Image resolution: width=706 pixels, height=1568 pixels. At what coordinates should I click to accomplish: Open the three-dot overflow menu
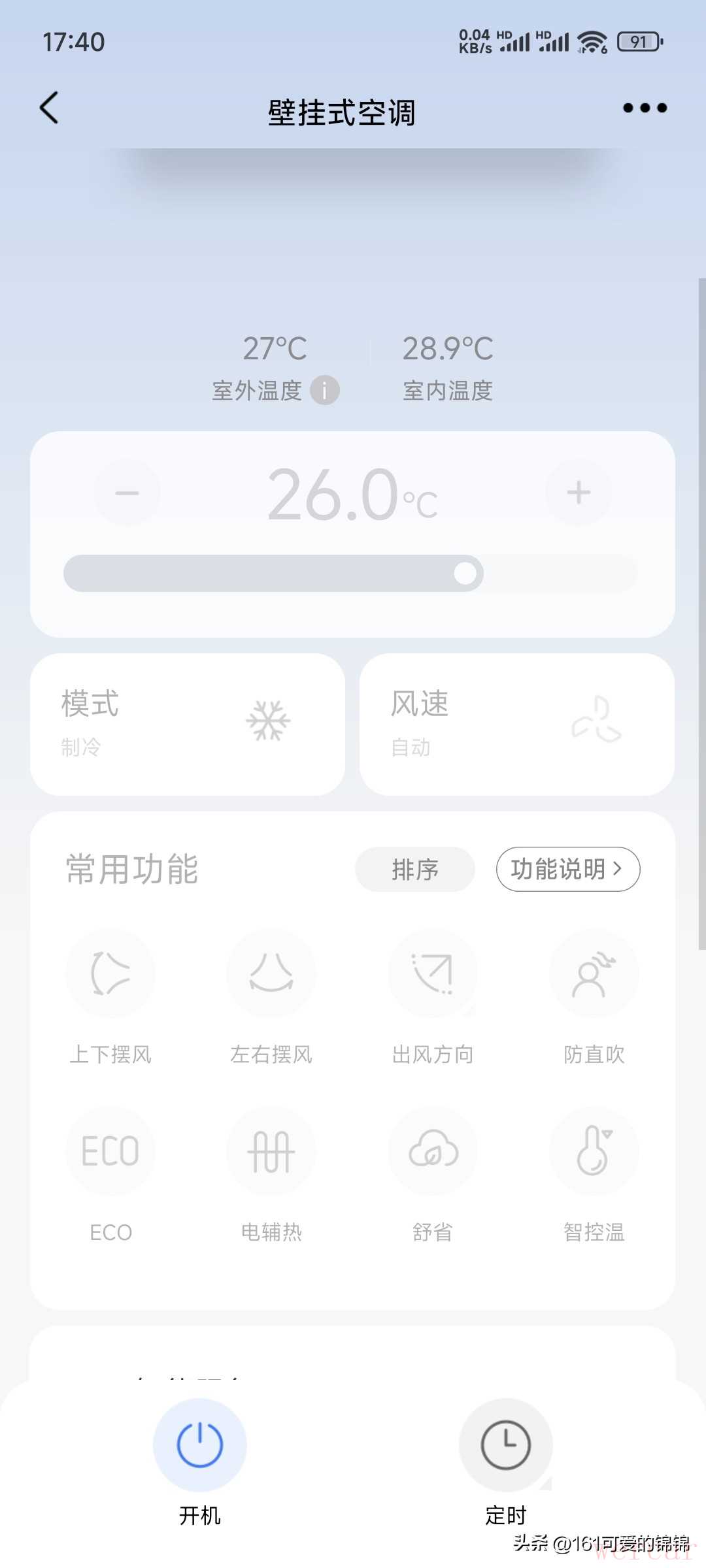point(645,108)
